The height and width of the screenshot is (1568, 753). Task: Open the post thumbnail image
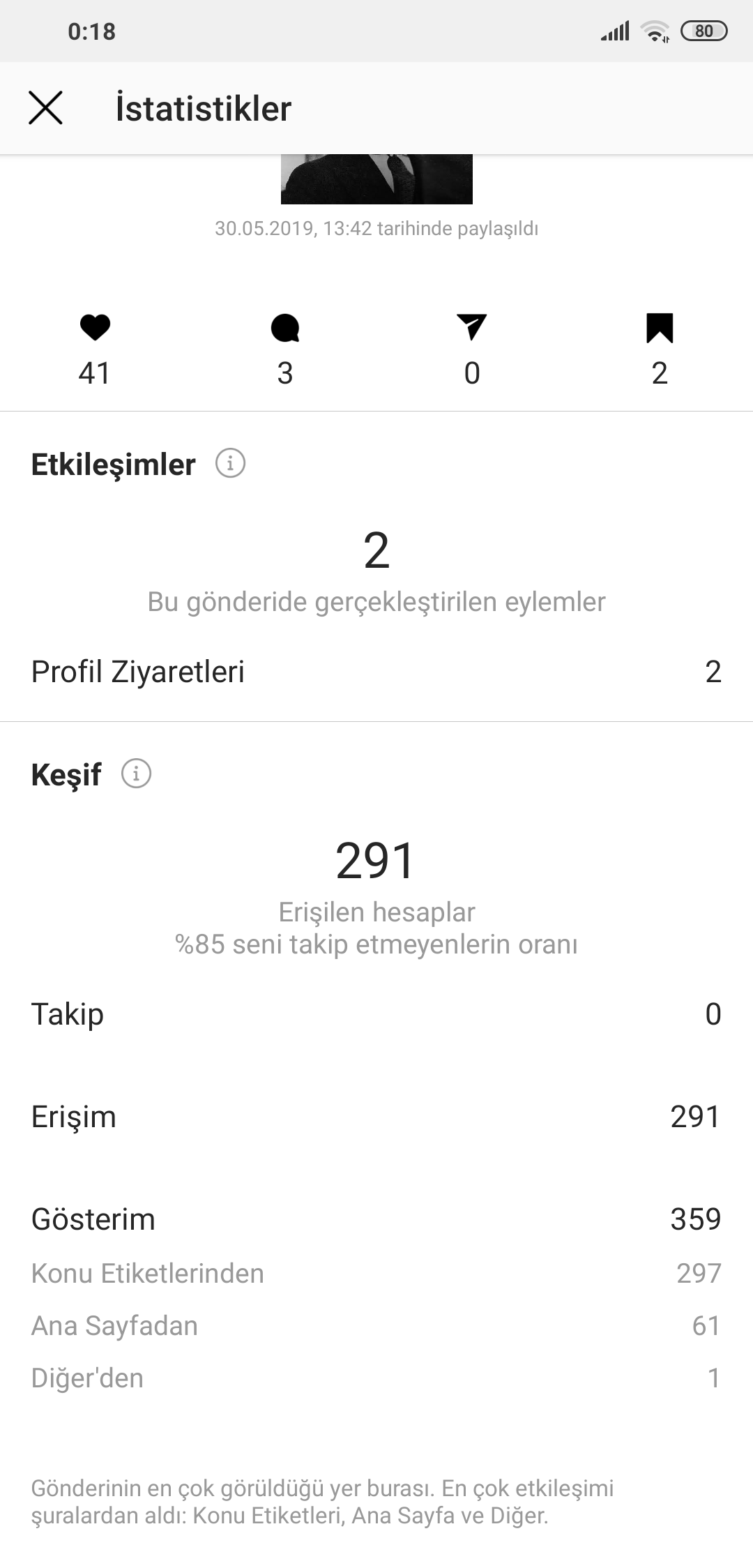[x=376, y=179]
